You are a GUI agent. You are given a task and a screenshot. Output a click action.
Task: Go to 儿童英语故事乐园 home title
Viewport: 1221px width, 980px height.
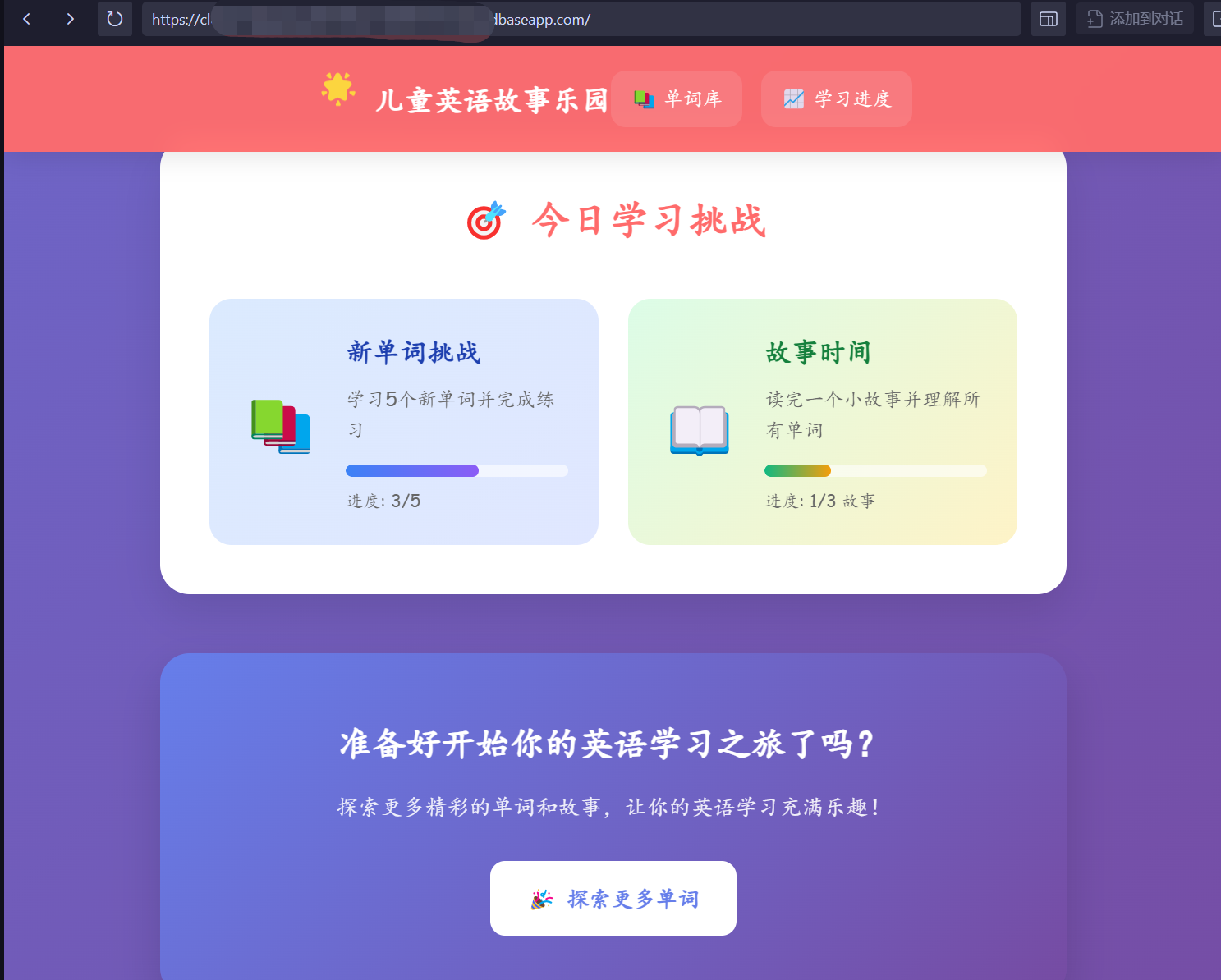[x=491, y=100]
